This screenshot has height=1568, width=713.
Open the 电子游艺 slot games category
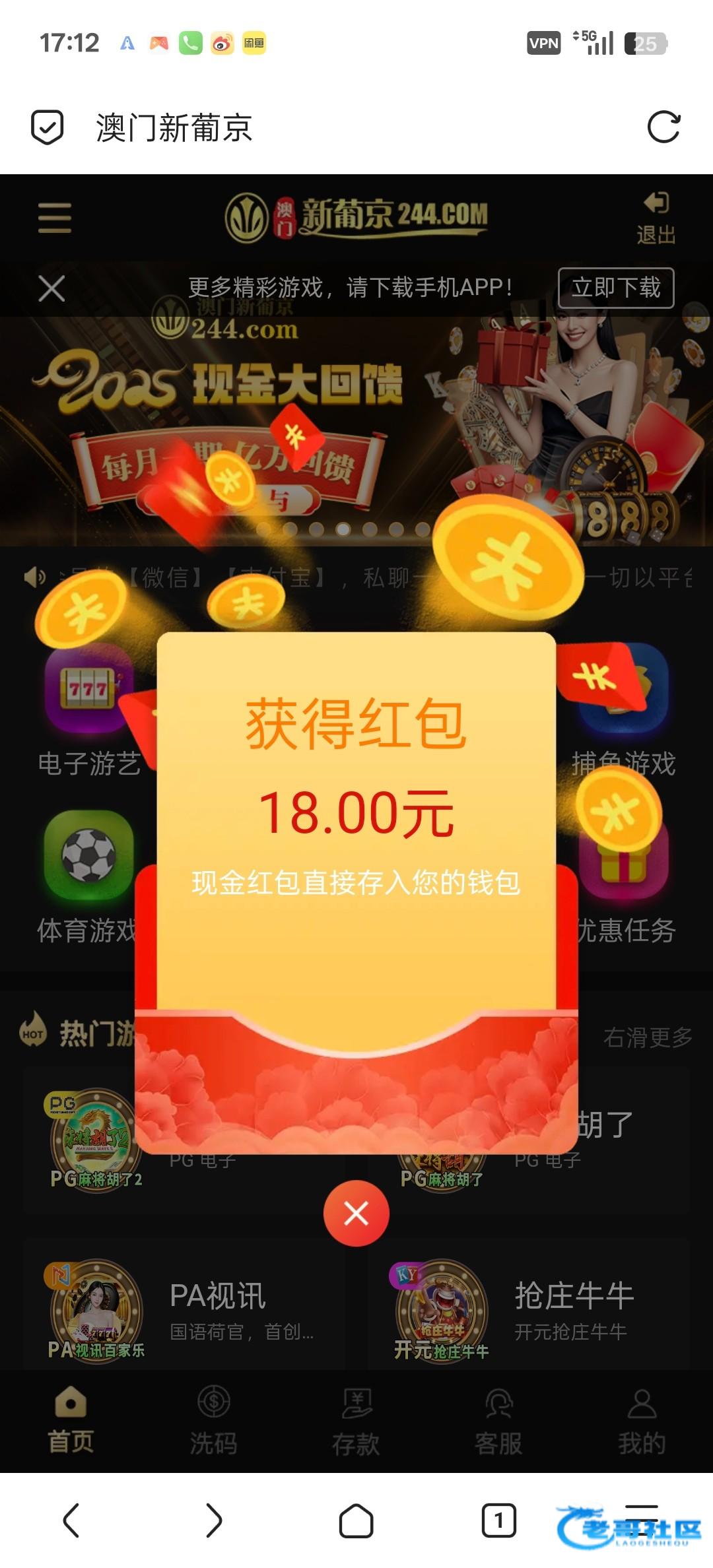(x=88, y=713)
